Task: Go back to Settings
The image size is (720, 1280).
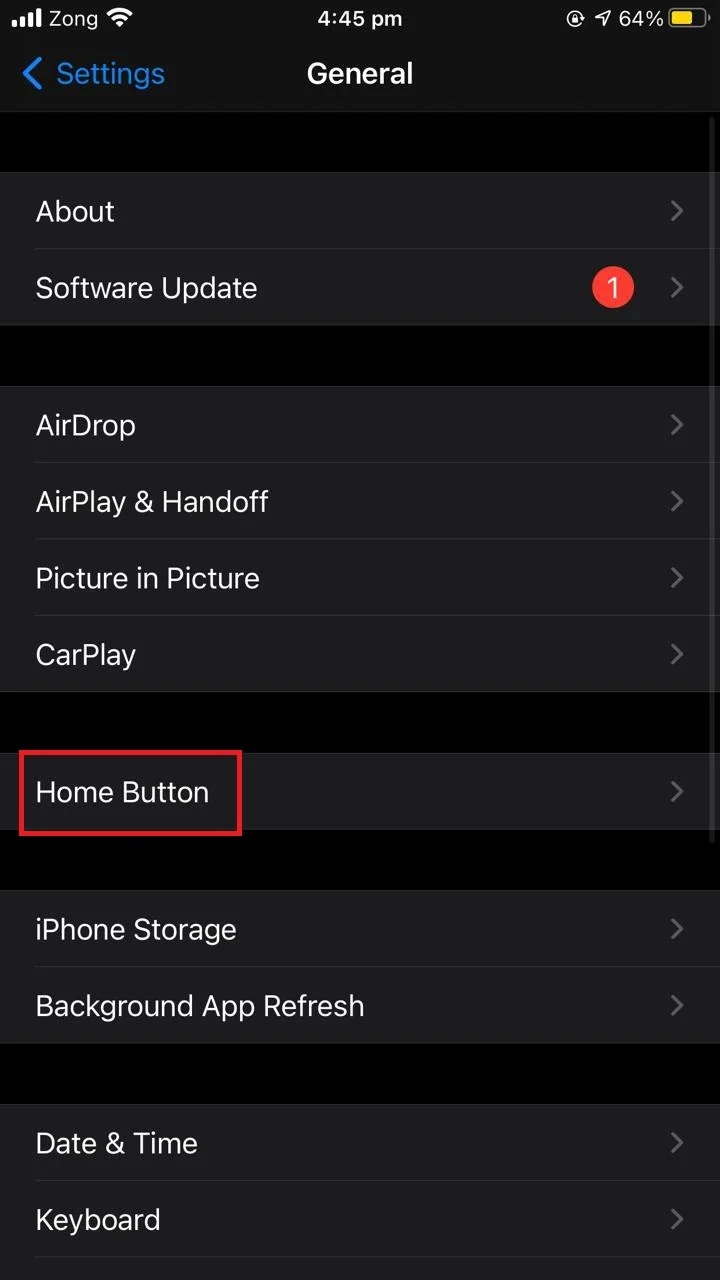Action: (93, 74)
